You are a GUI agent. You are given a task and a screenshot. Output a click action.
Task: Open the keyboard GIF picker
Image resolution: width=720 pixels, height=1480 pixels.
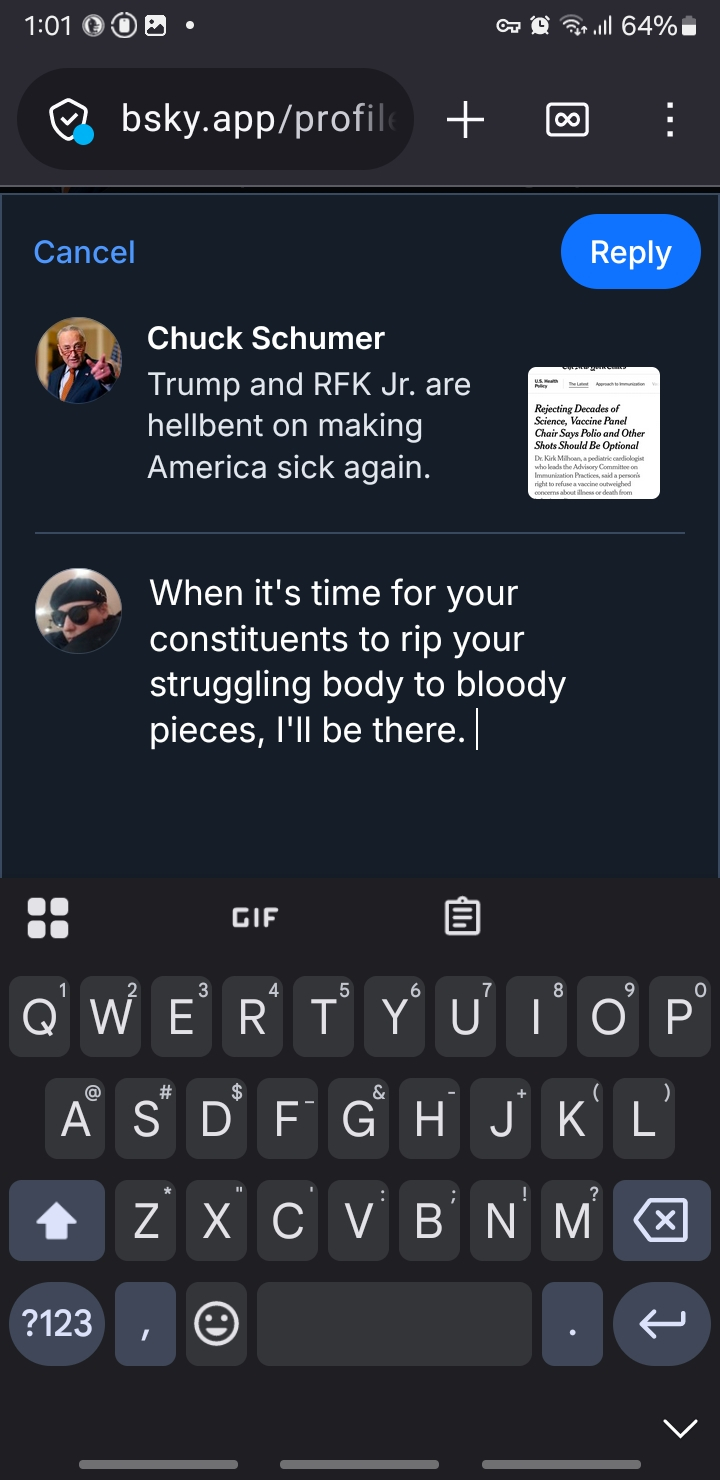(255, 917)
